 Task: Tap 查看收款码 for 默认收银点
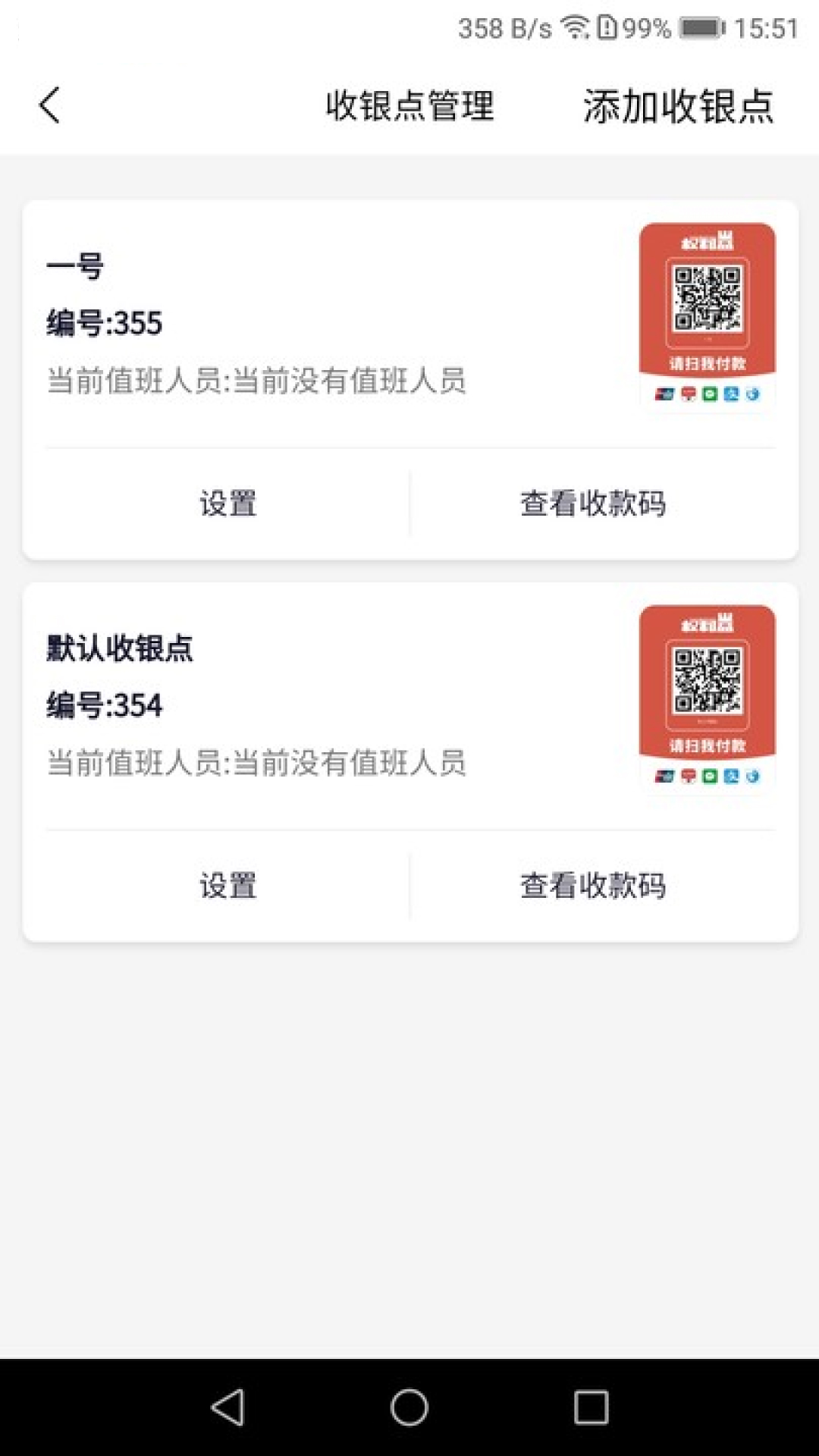click(593, 886)
